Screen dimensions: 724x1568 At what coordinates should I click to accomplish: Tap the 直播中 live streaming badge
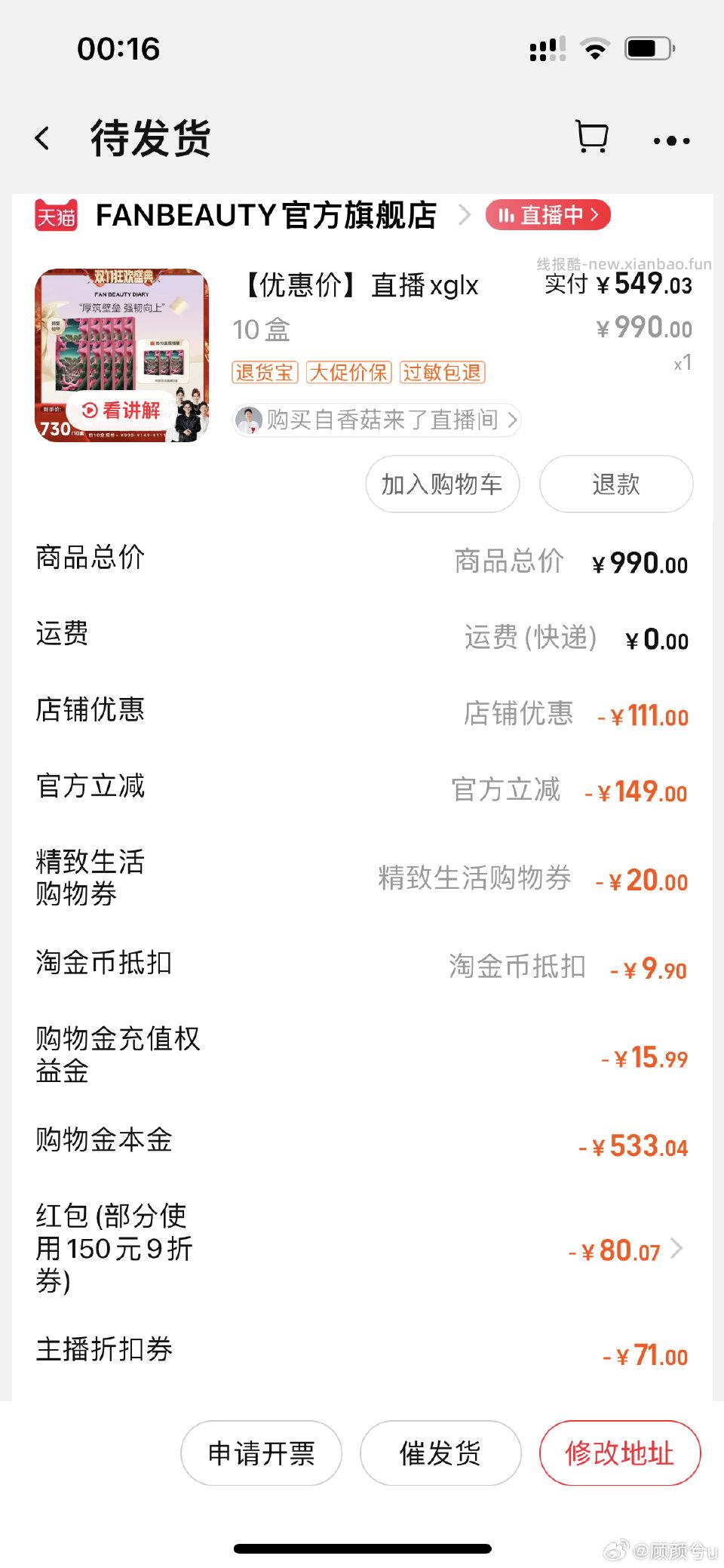coord(547,215)
